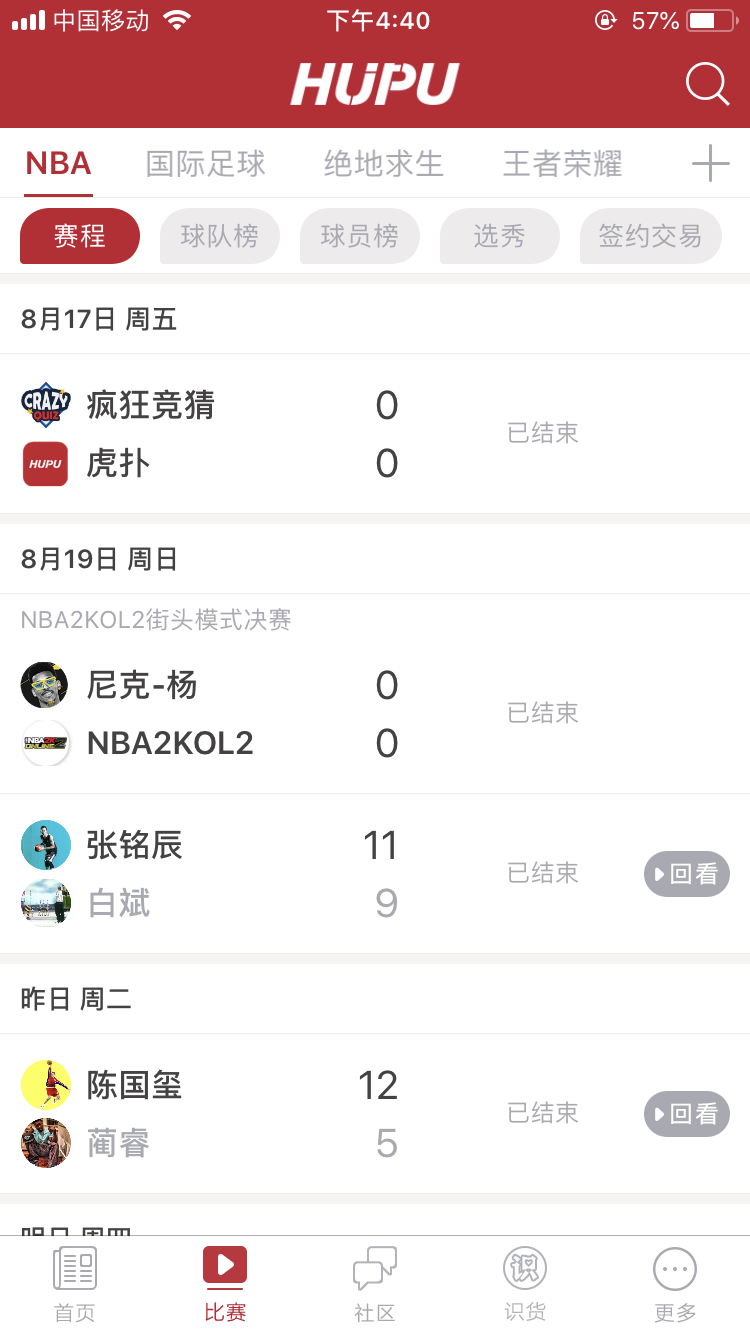
Task: Tap 回看 on the 陈国玺 game
Action: click(686, 1113)
